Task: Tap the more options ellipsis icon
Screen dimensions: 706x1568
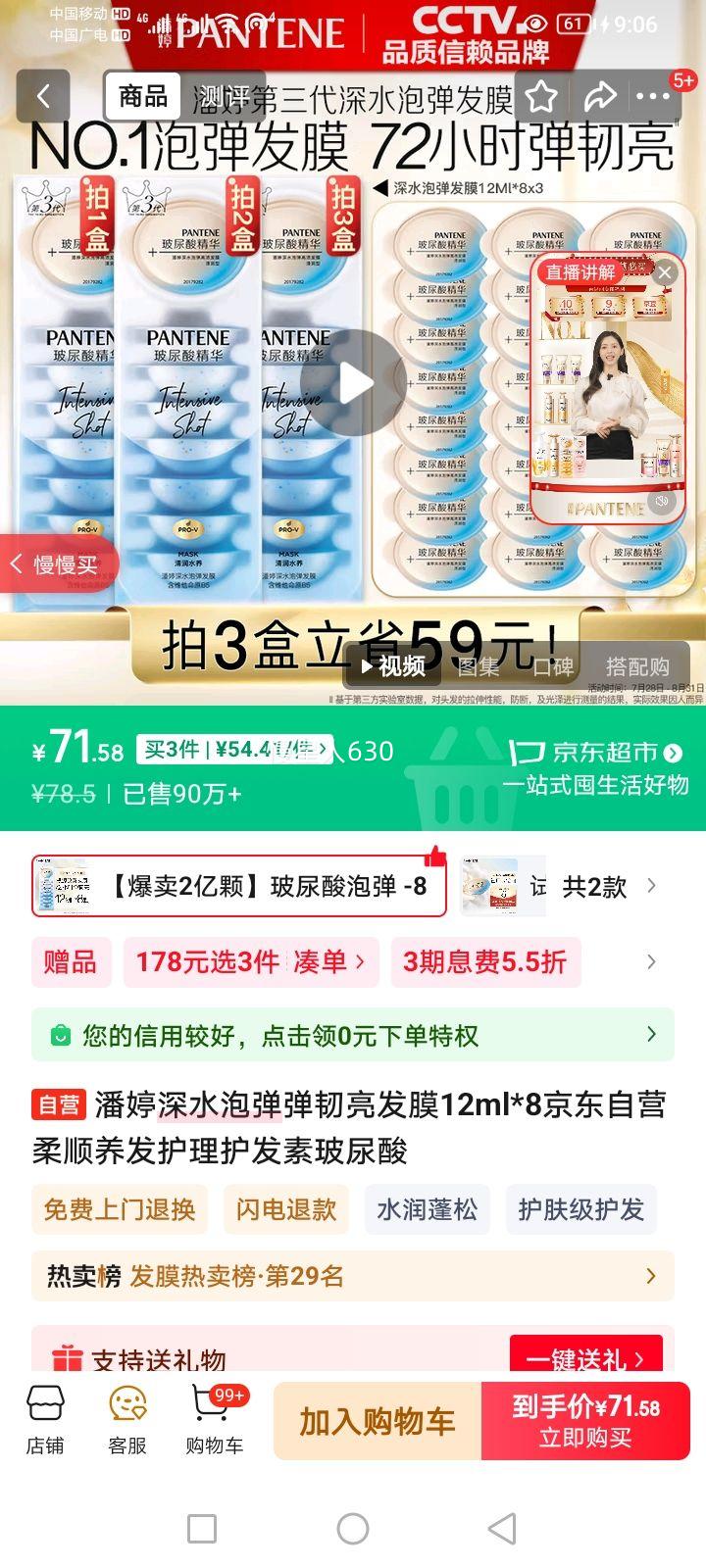Action: (x=654, y=97)
